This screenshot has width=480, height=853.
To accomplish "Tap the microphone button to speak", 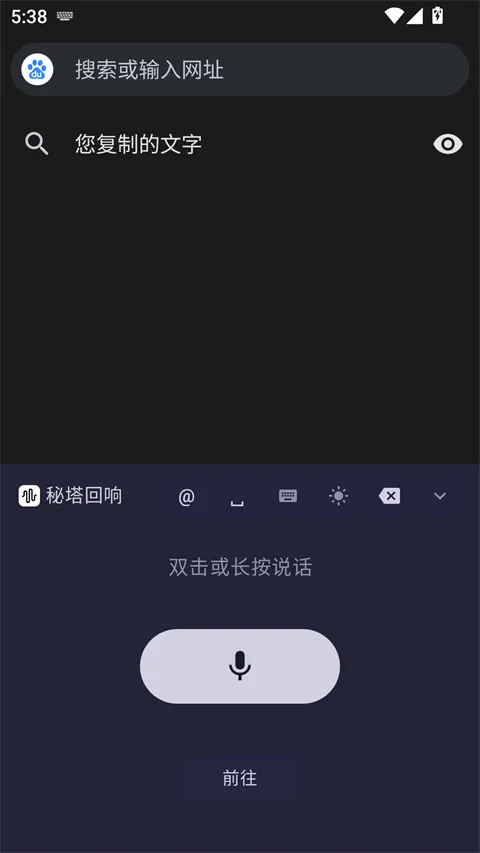I will coord(240,666).
